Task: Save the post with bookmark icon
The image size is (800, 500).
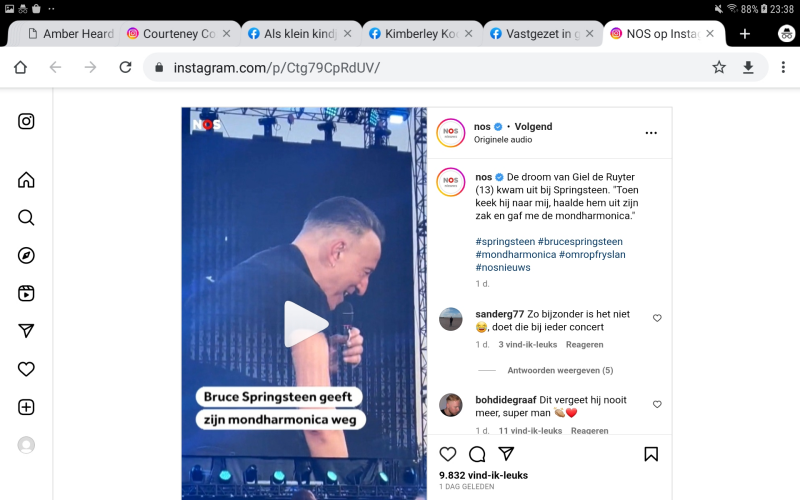Action: pyautogui.click(x=651, y=454)
